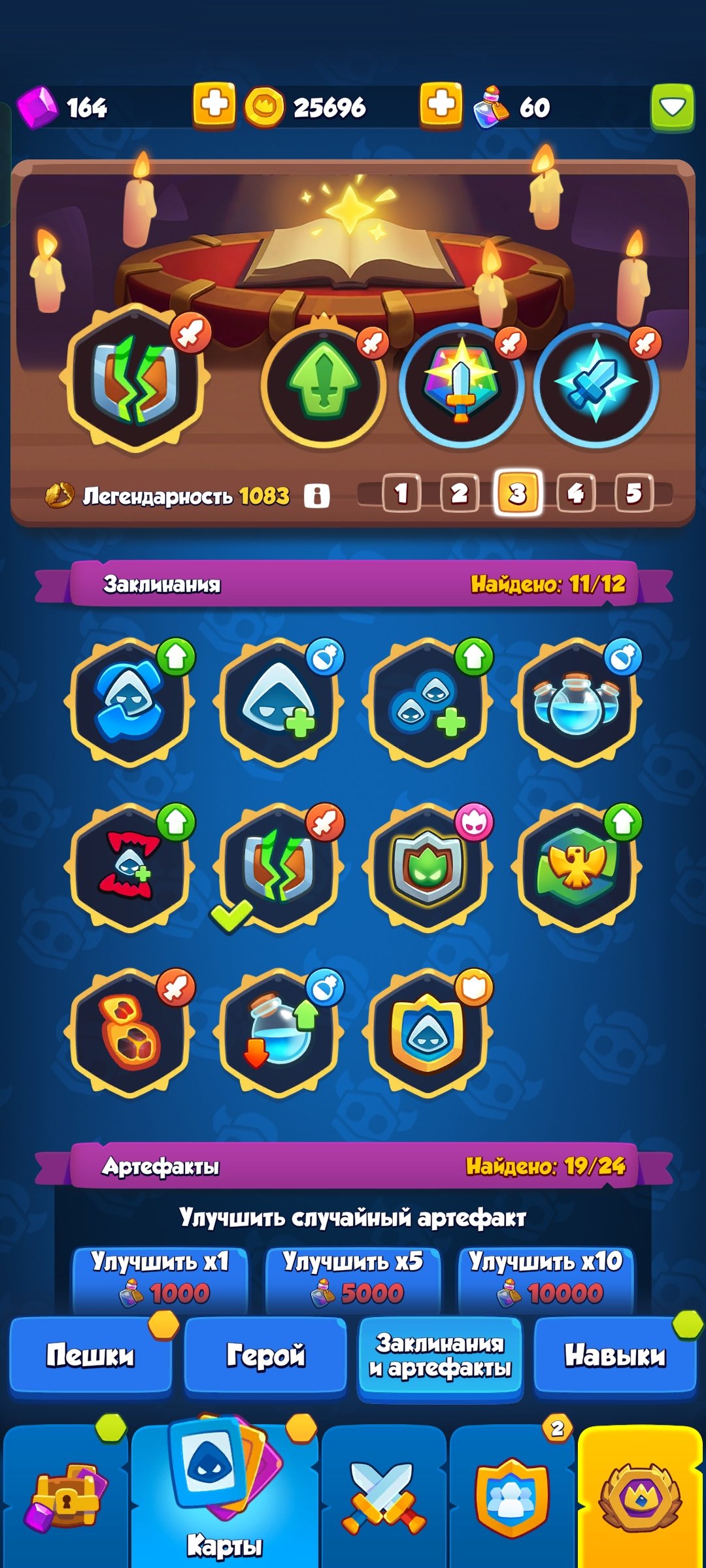Switch to the Пешки tab
The image size is (706, 1568).
coord(90,1356)
